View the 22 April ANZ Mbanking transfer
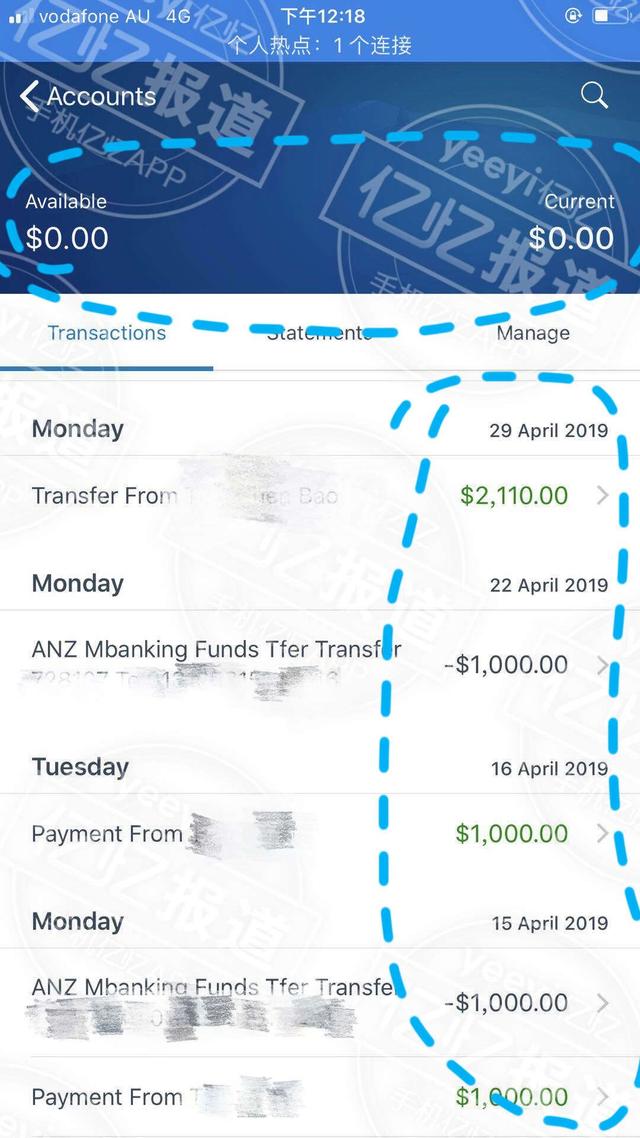The width and height of the screenshot is (640, 1138). point(320,664)
